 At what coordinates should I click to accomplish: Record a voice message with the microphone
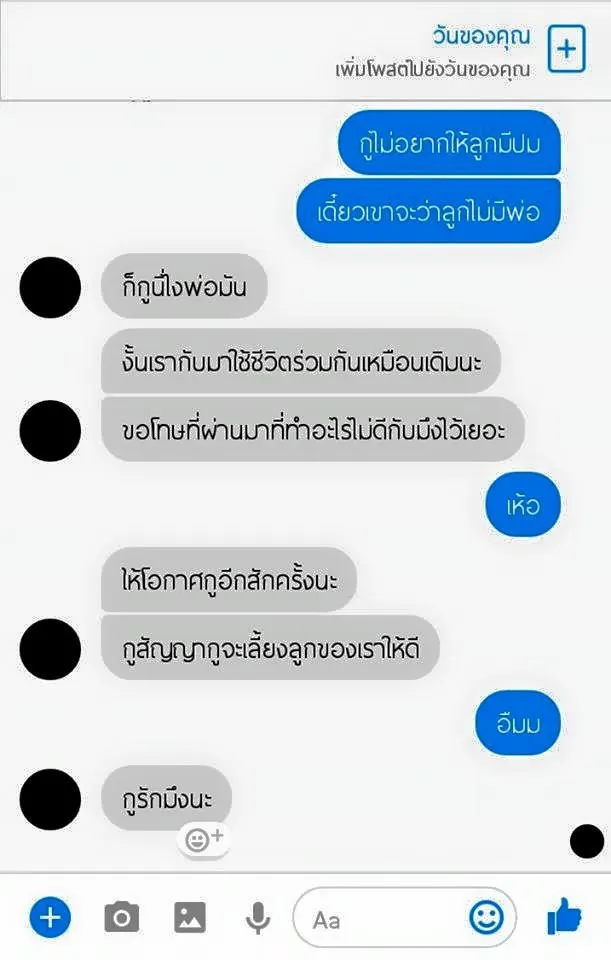(x=258, y=916)
